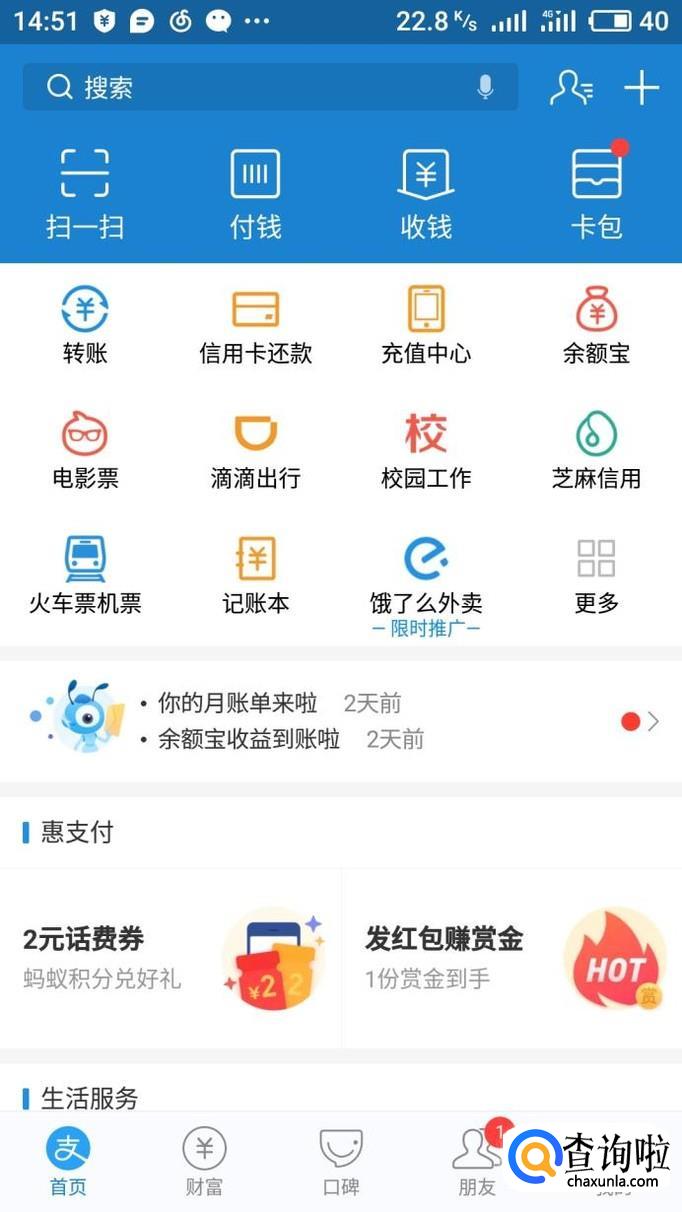
Task: Switch to the 财富 tab
Action: coord(204,1162)
